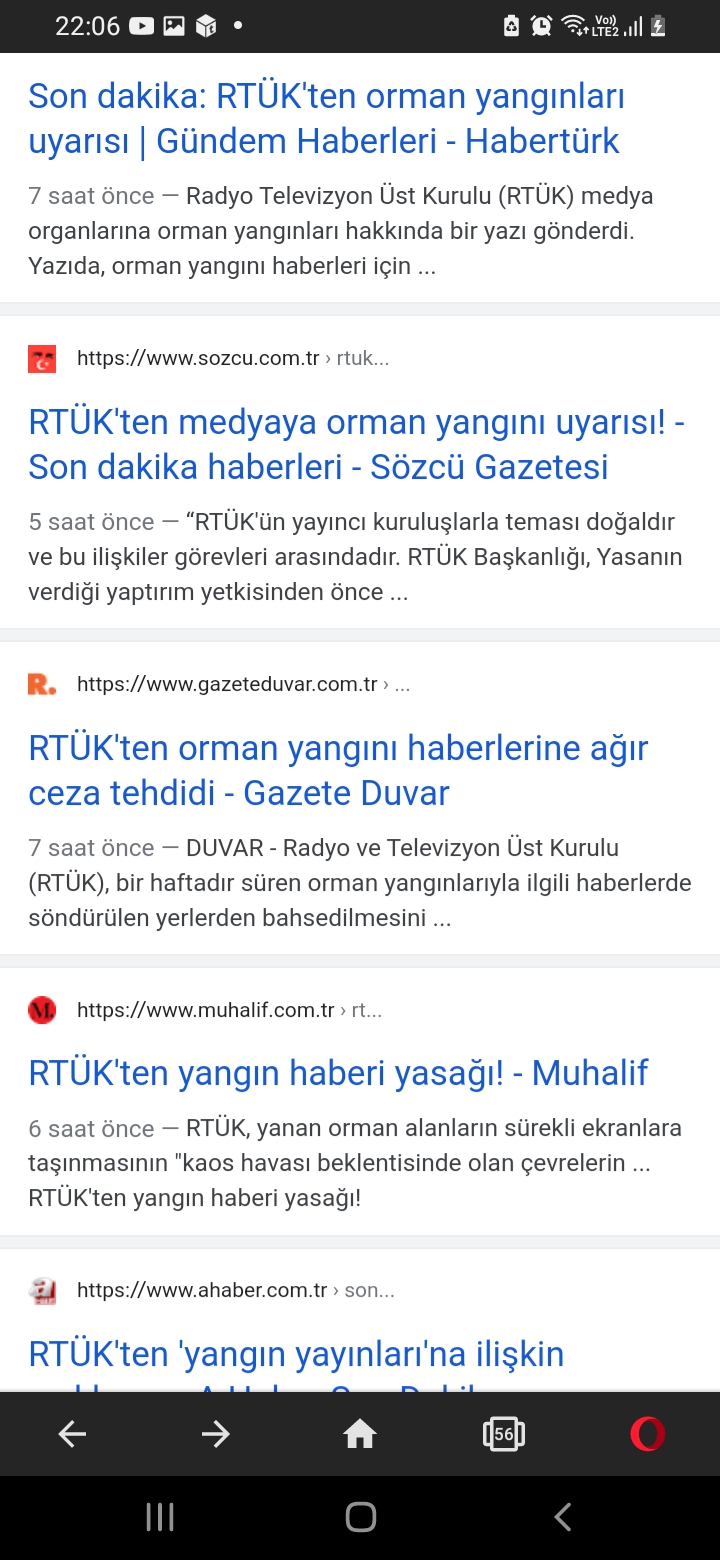Open A Haber's 'yangın yayınları' result
Viewport: 720px width, 1560px height.
point(296,1354)
